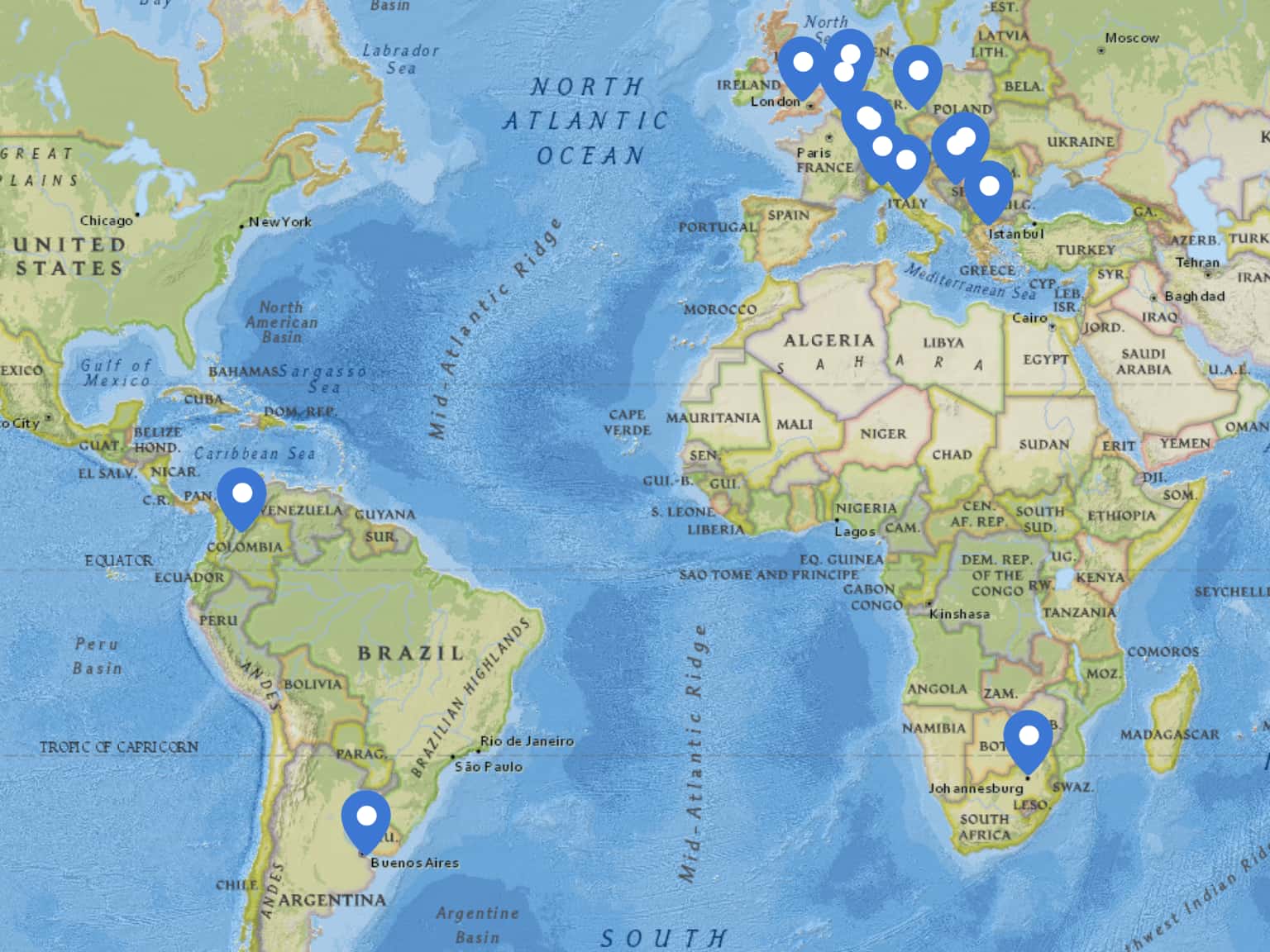
Task: Open the pin above Johannesburg
Action: pos(1028,737)
